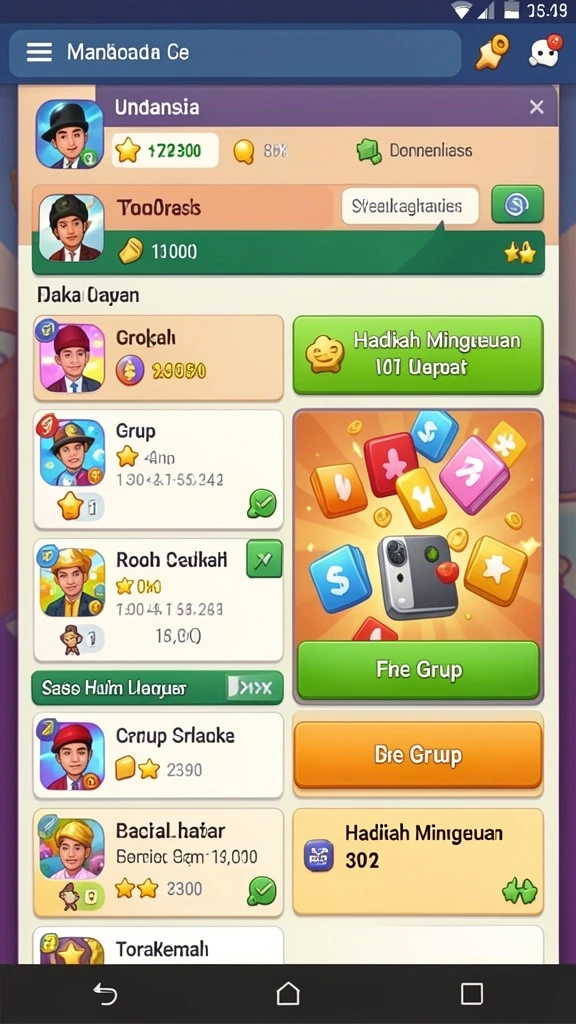Image resolution: width=576 pixels, height=1024 pixels.
Task: Close the Undansia panel
Action: pos(536,107)
